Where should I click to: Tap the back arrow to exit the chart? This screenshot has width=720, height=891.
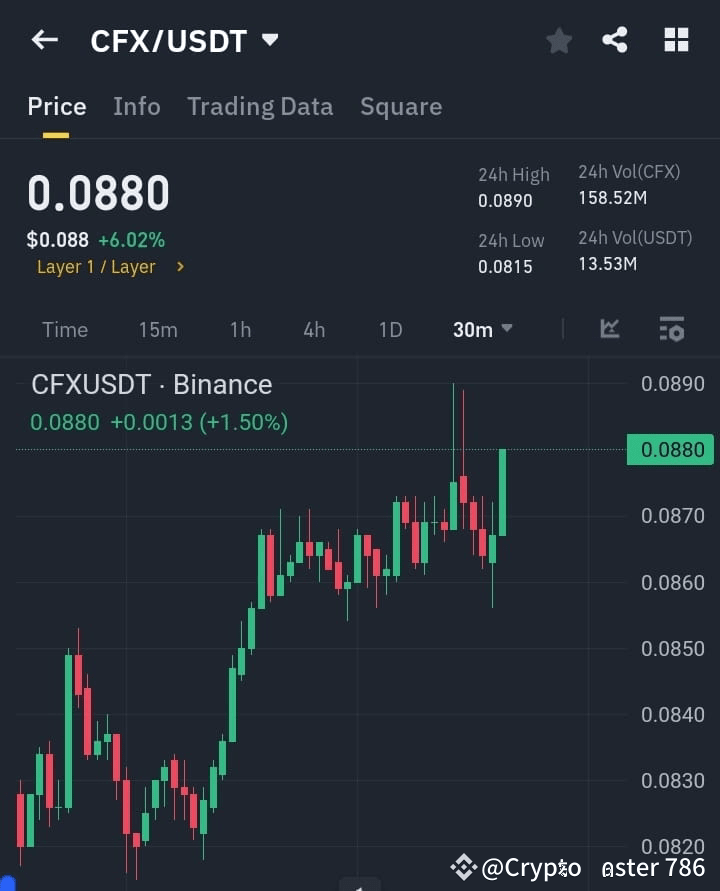[x=42, y=39]
